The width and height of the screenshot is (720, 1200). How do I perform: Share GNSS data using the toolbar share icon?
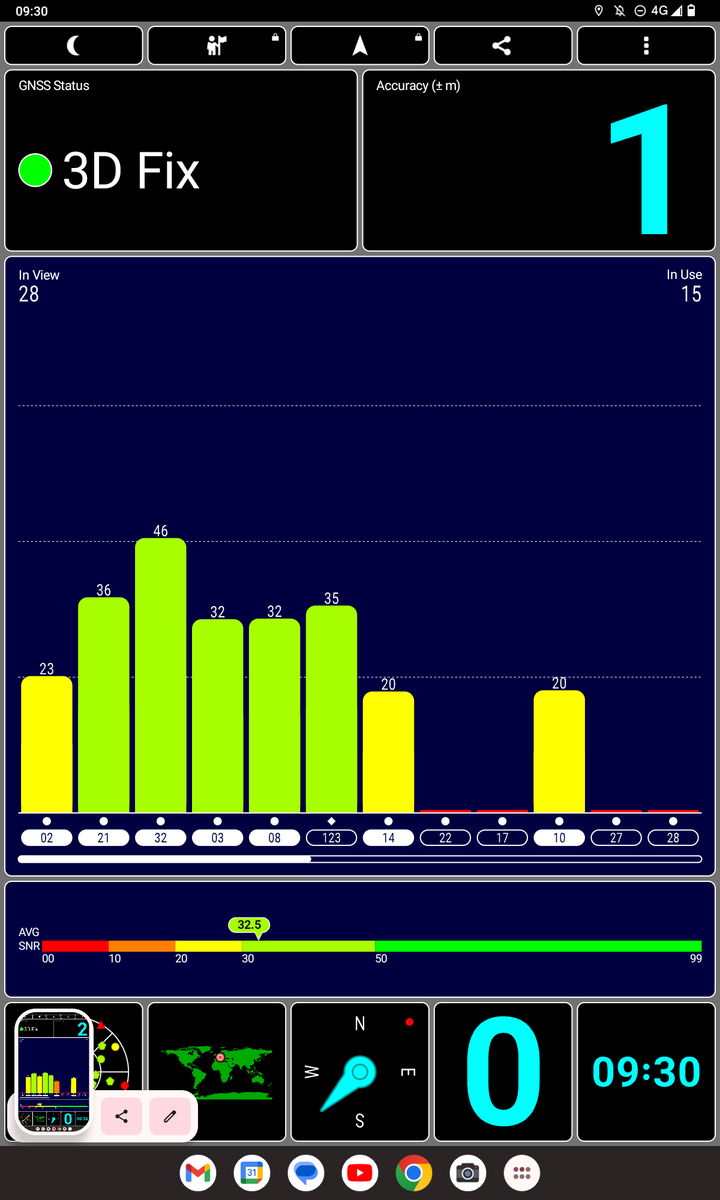click(x=503, y=45)
